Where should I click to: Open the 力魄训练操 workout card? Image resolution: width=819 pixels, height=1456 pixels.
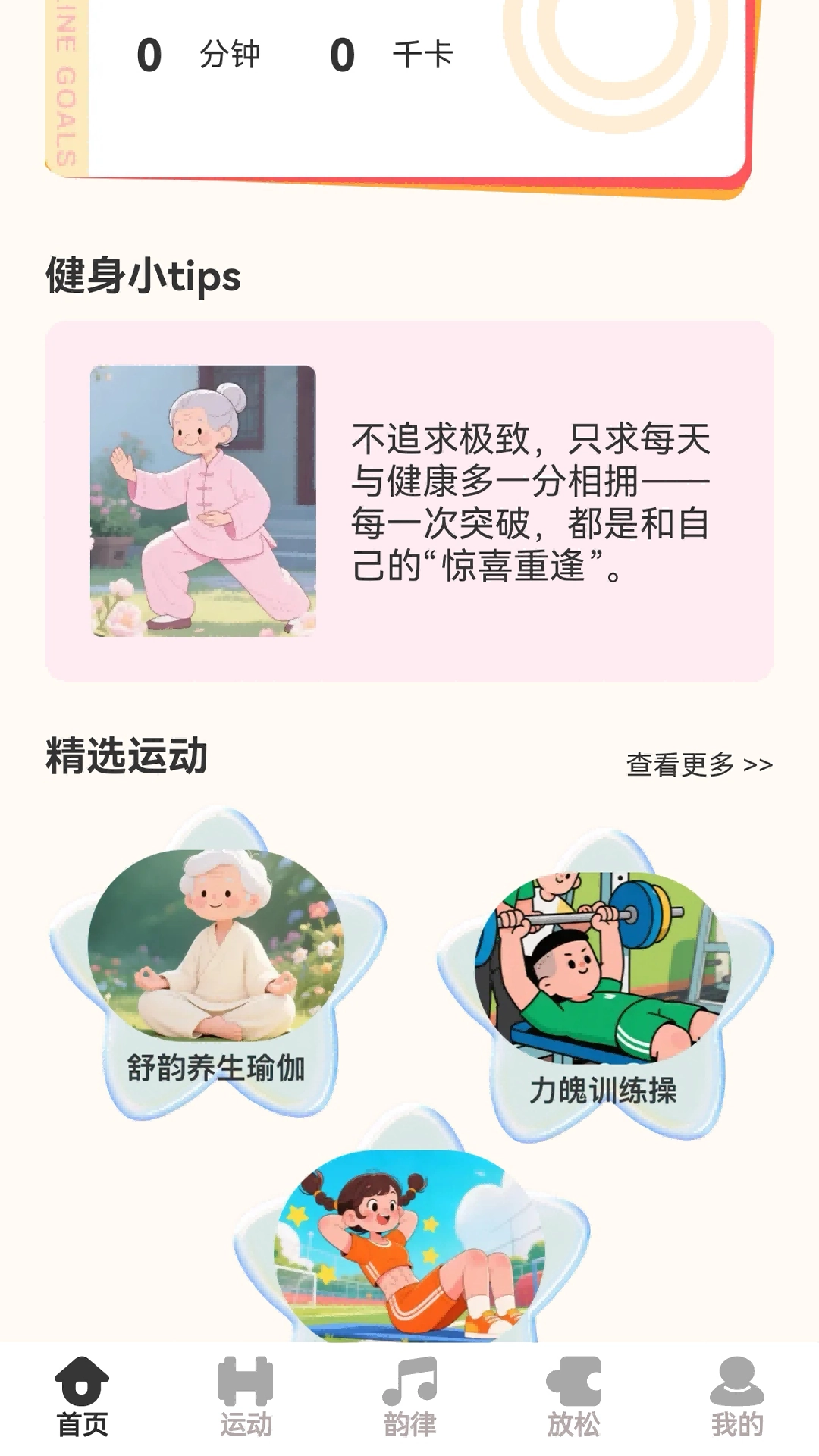(x=603, y=986)
